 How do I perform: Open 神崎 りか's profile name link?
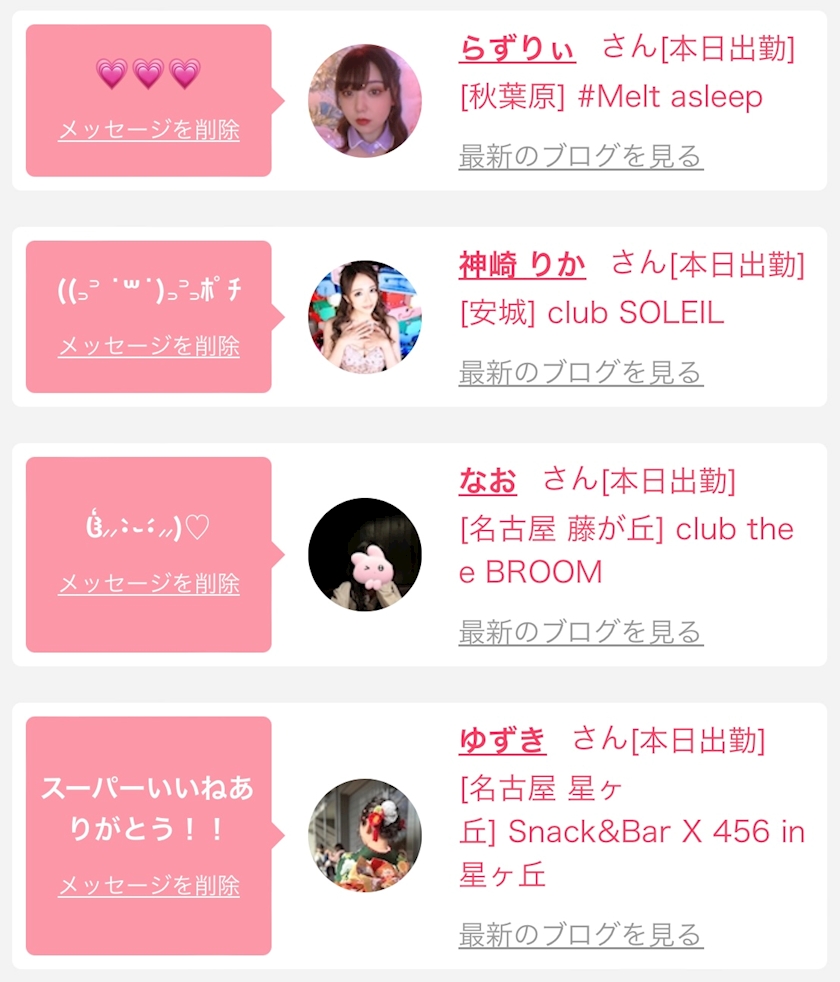522,264
